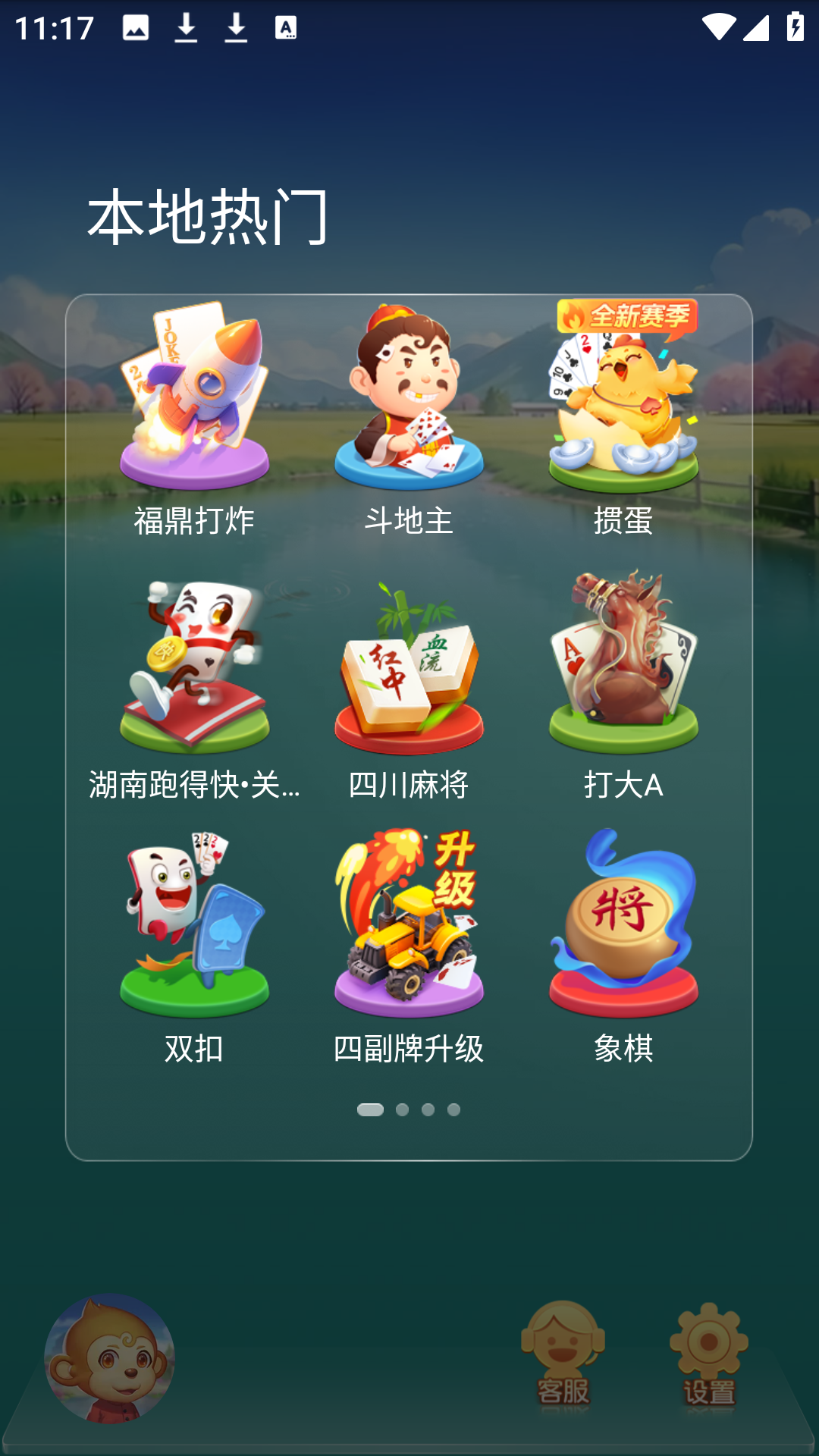Tap the last carousel page dot
Viewport: 819px width, 1456px height.
pyautogui.click(x=455, y=1109)
